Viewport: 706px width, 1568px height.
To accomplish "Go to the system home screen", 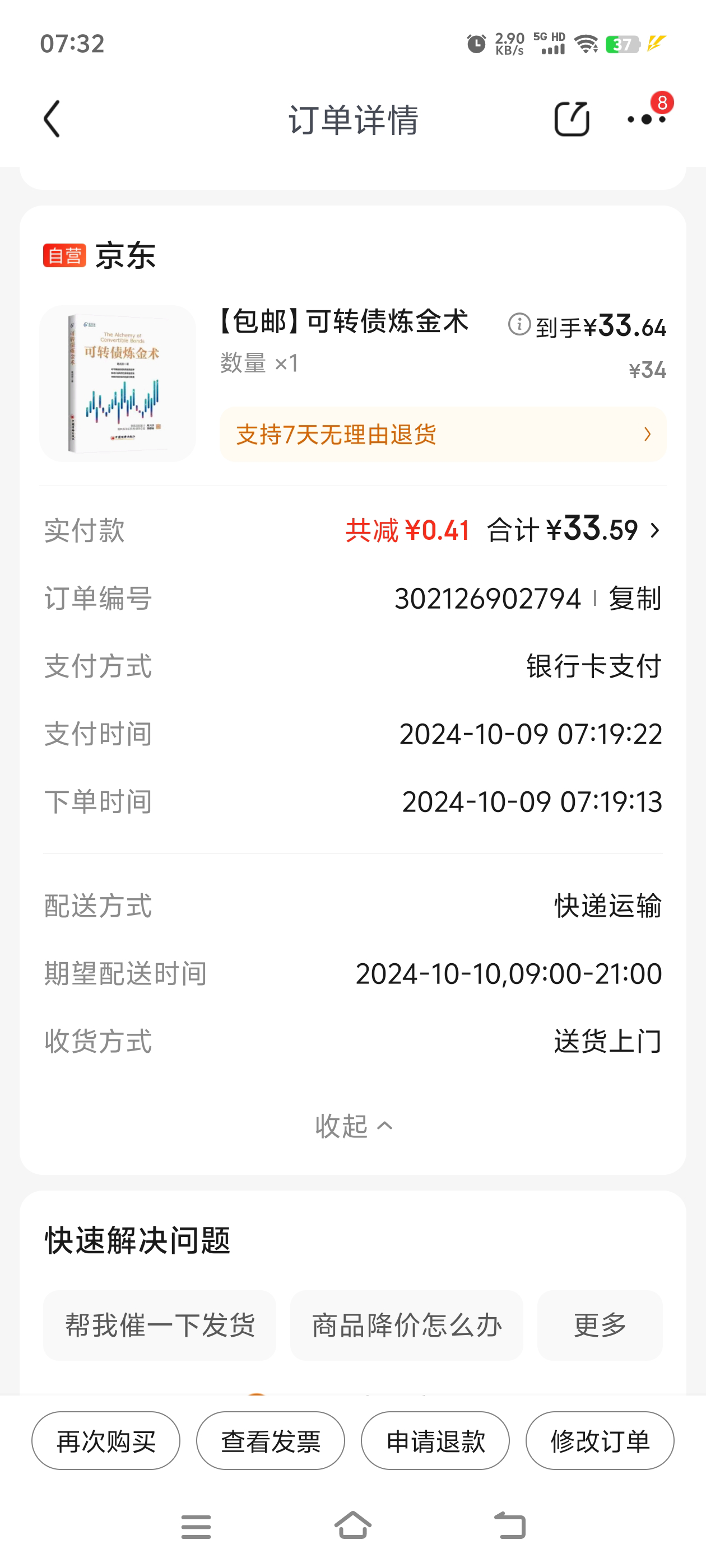I will (x=352, y=1525).
